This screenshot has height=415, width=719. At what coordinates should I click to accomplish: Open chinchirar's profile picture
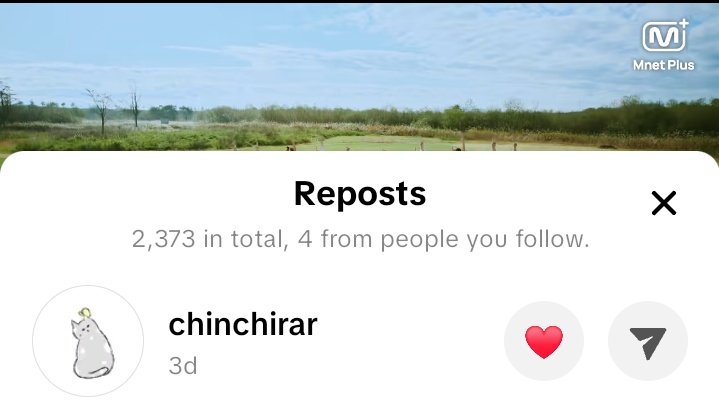pyautogui.click(x=88, y=341)
